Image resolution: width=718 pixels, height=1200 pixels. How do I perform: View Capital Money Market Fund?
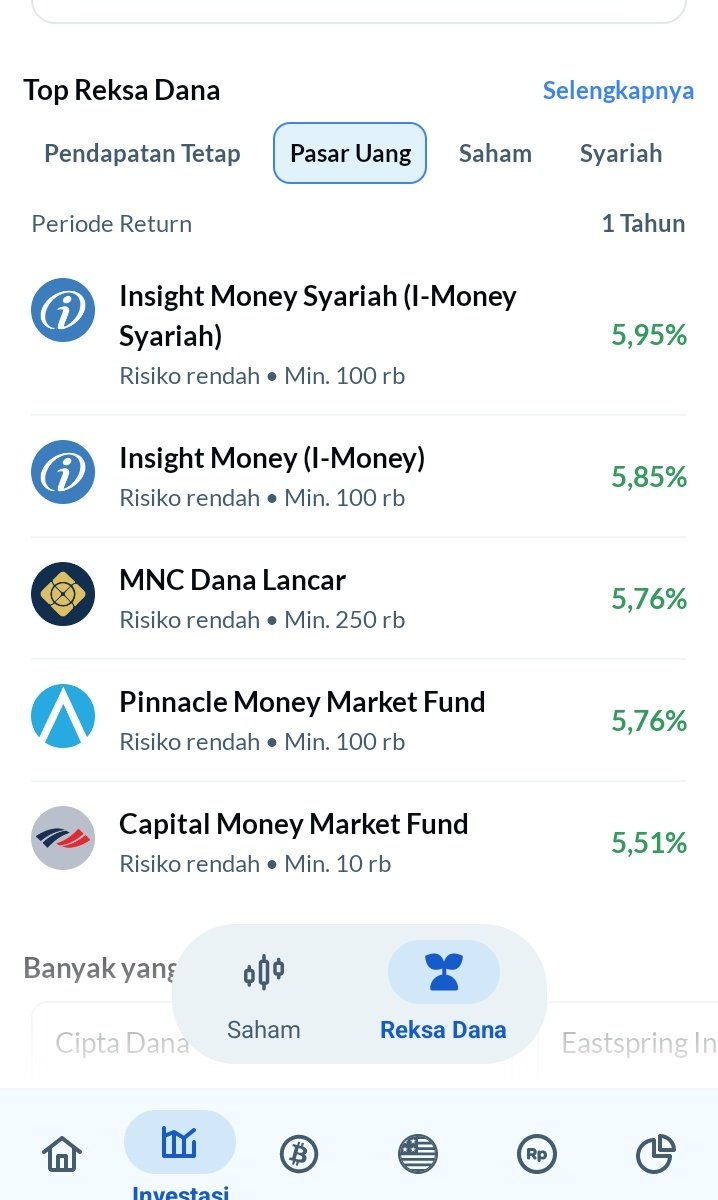click(x=359, y=842)
